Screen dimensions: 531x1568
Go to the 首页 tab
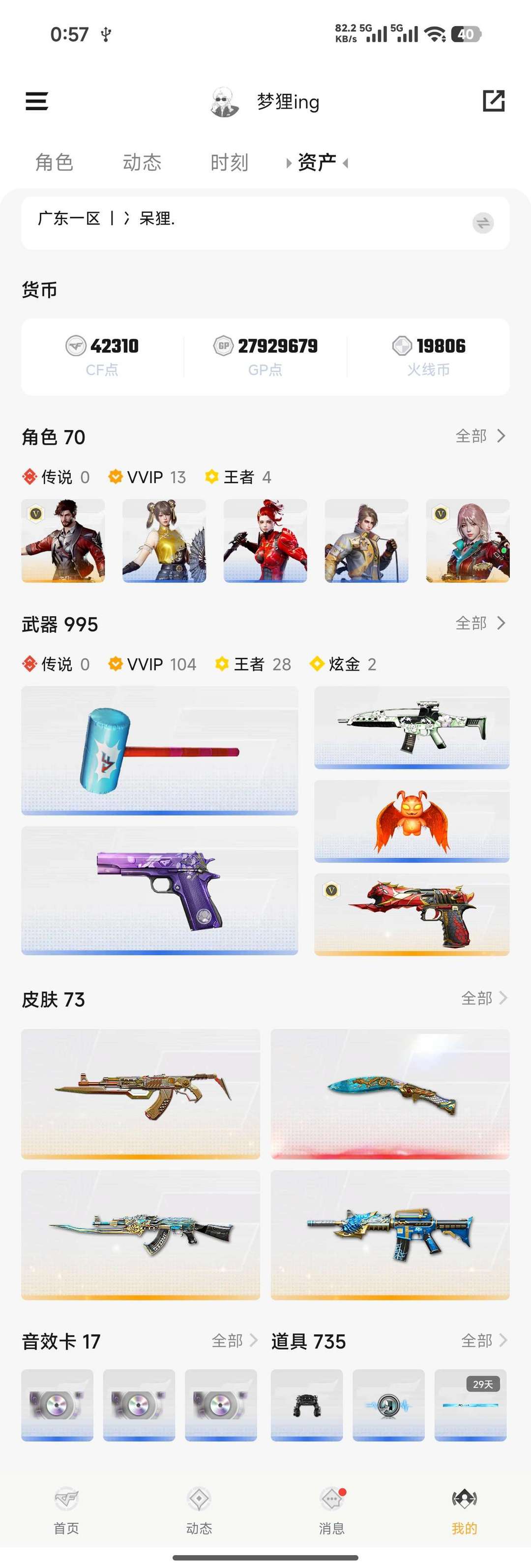(66, 1509)
